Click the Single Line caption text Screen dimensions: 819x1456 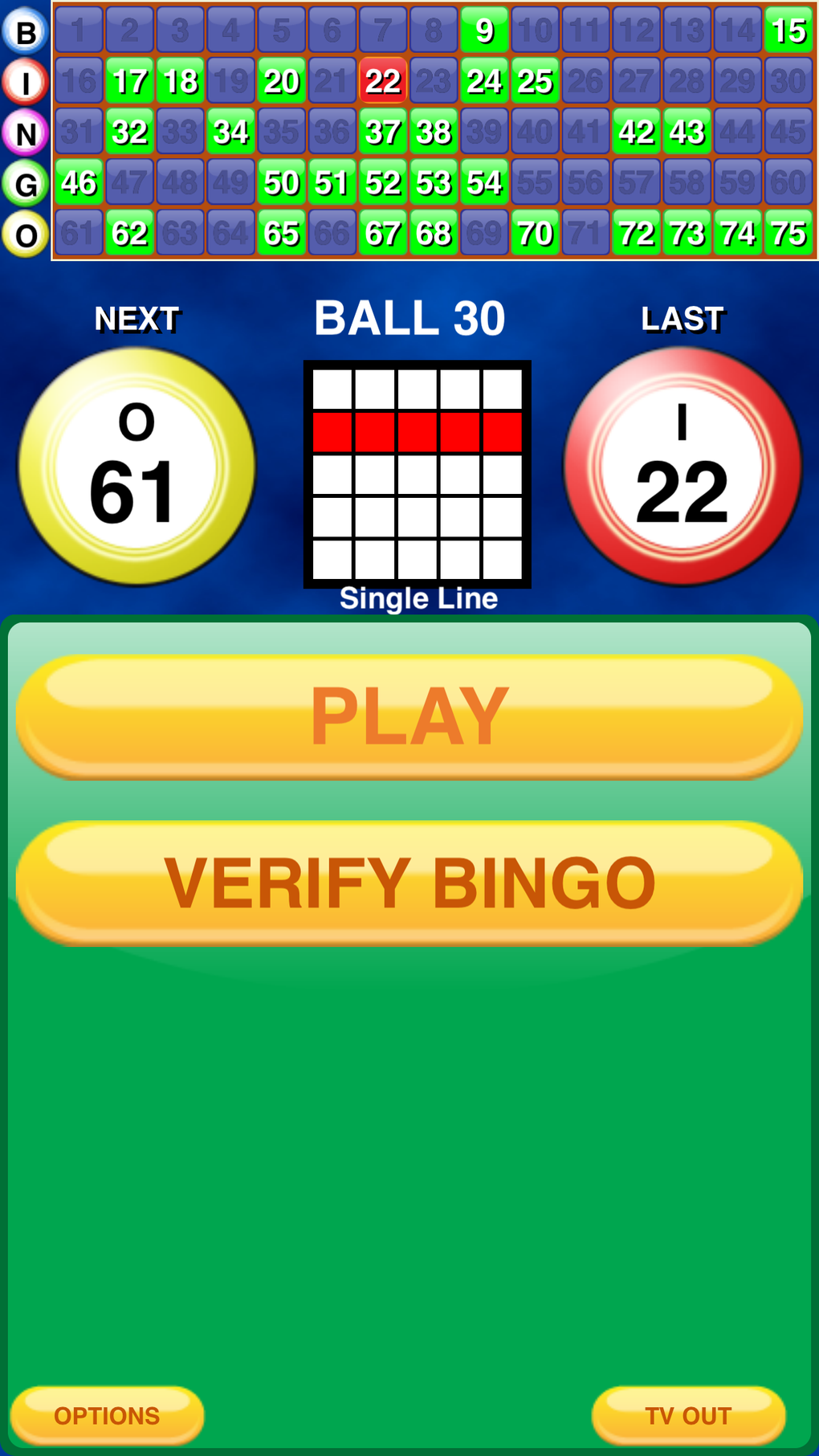click(418, 597)
